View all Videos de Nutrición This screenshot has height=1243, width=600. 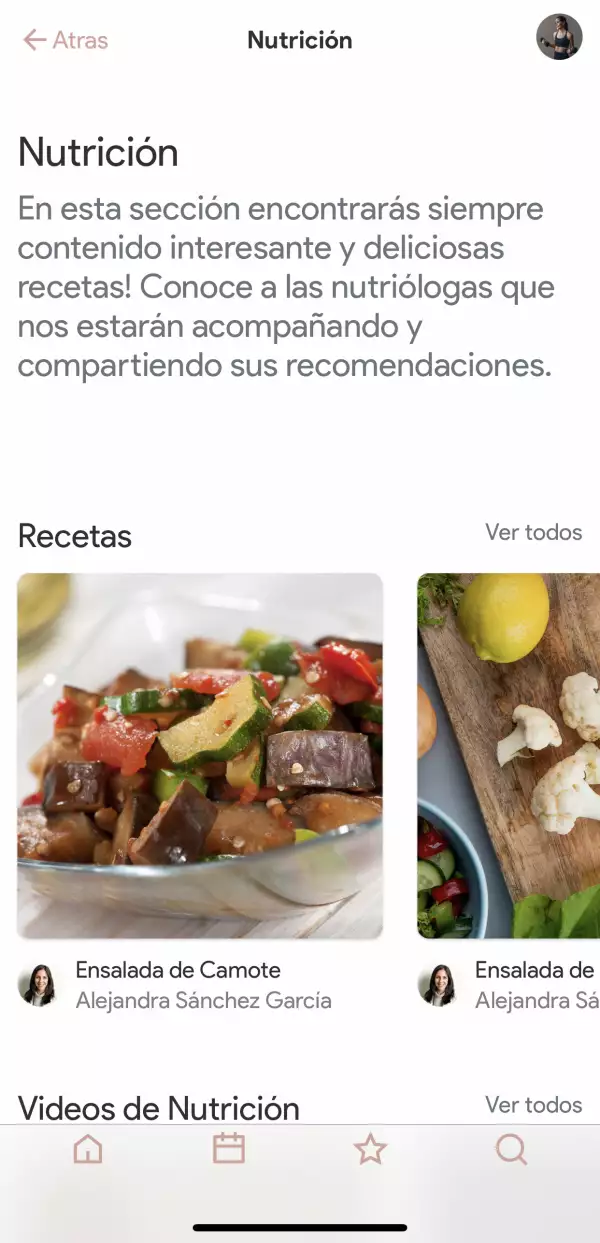[x=533, y=1105]
